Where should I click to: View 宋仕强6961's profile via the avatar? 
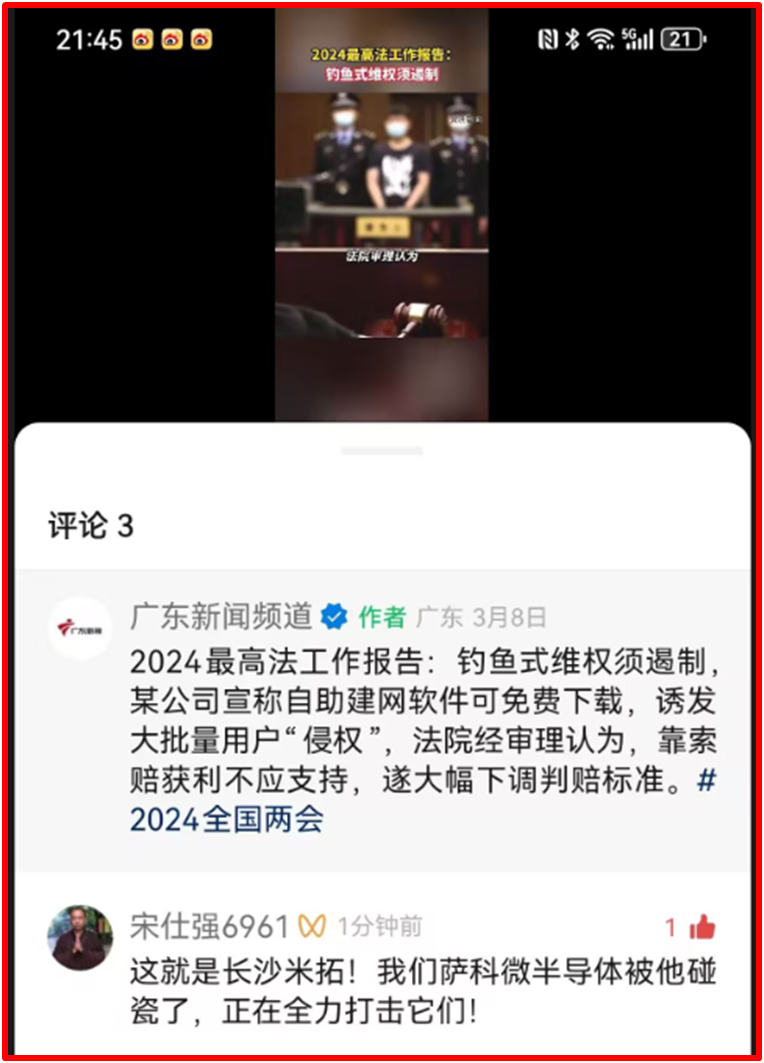(80, 937)
